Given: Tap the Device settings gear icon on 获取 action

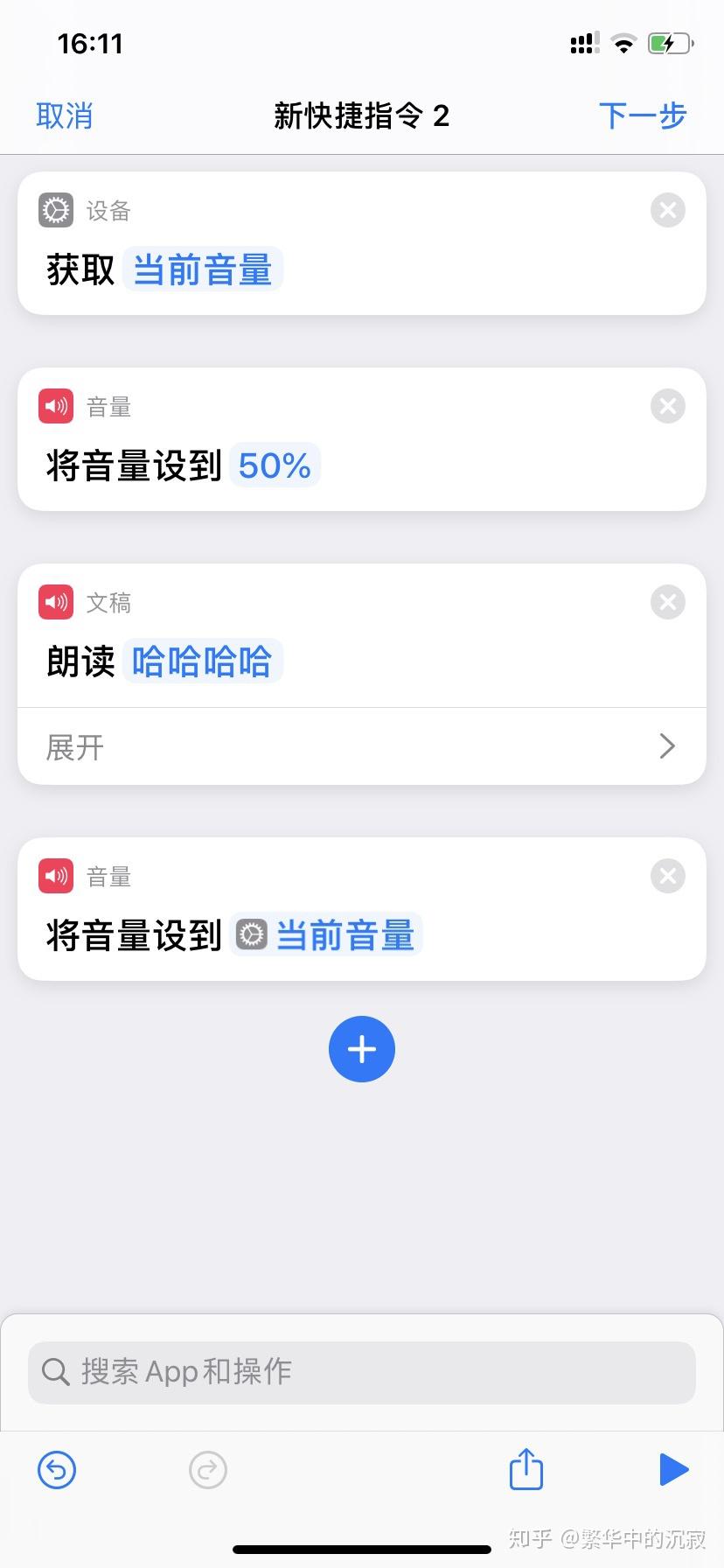Looking at the screenshot, I should click(x=55, y=210).
